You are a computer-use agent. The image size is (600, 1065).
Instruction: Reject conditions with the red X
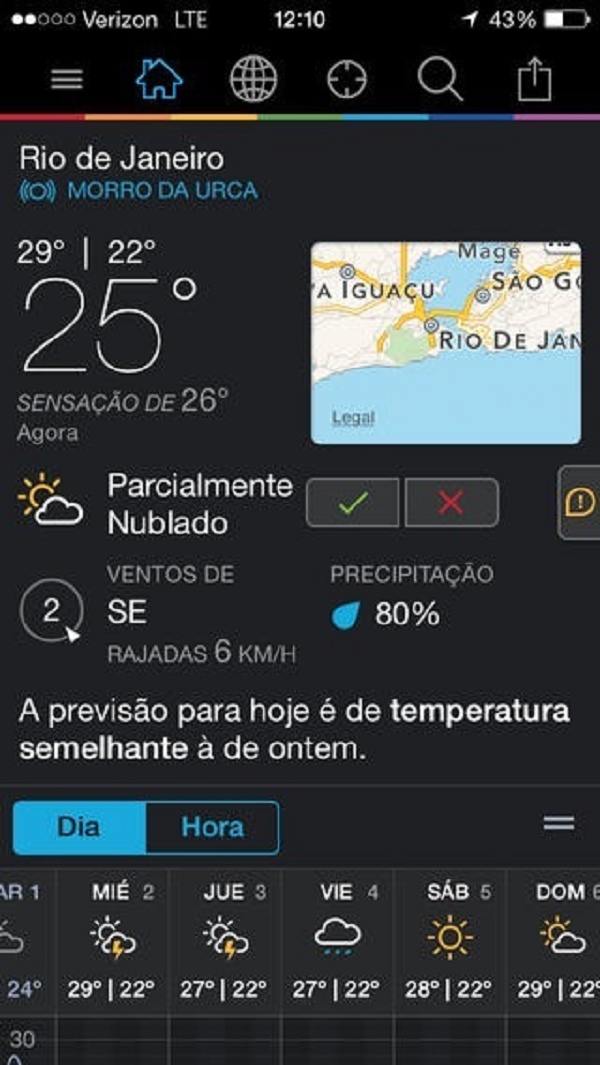pyautogui.click(x=451, y=502)
